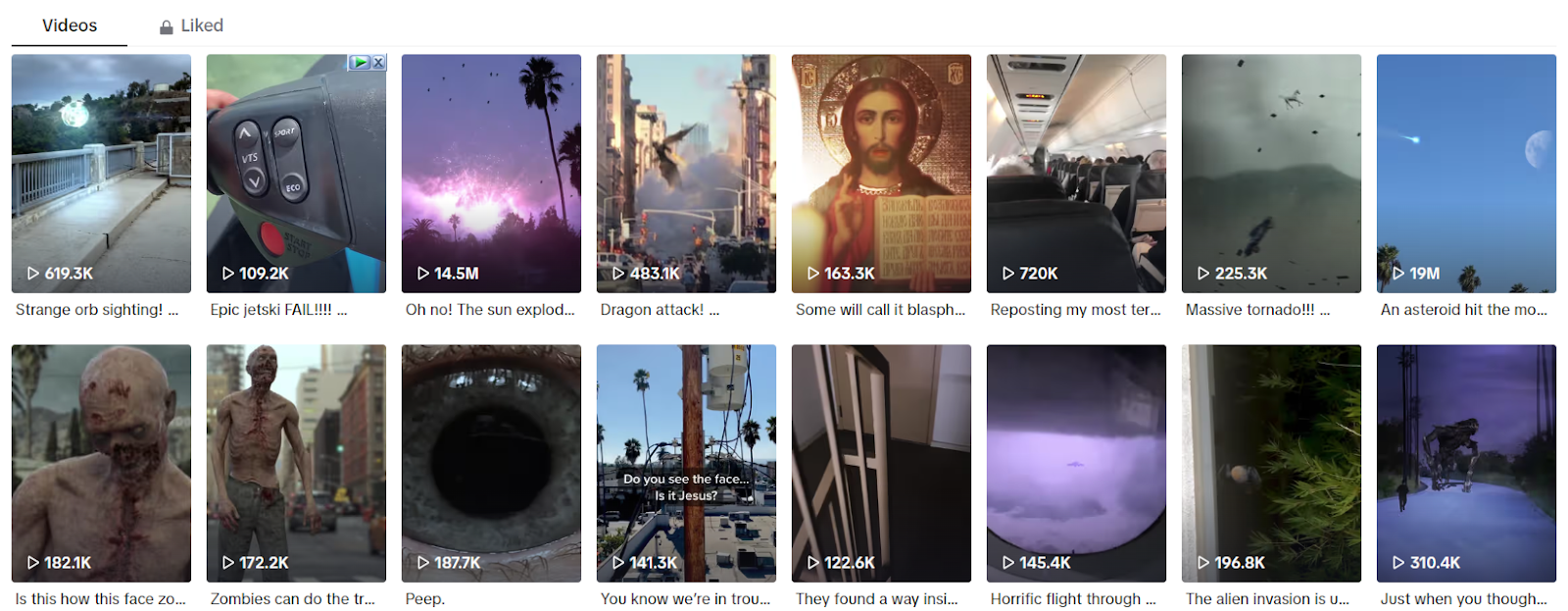Open the 'Oh no! The sun explod...' video

click(x=491, y=174)
